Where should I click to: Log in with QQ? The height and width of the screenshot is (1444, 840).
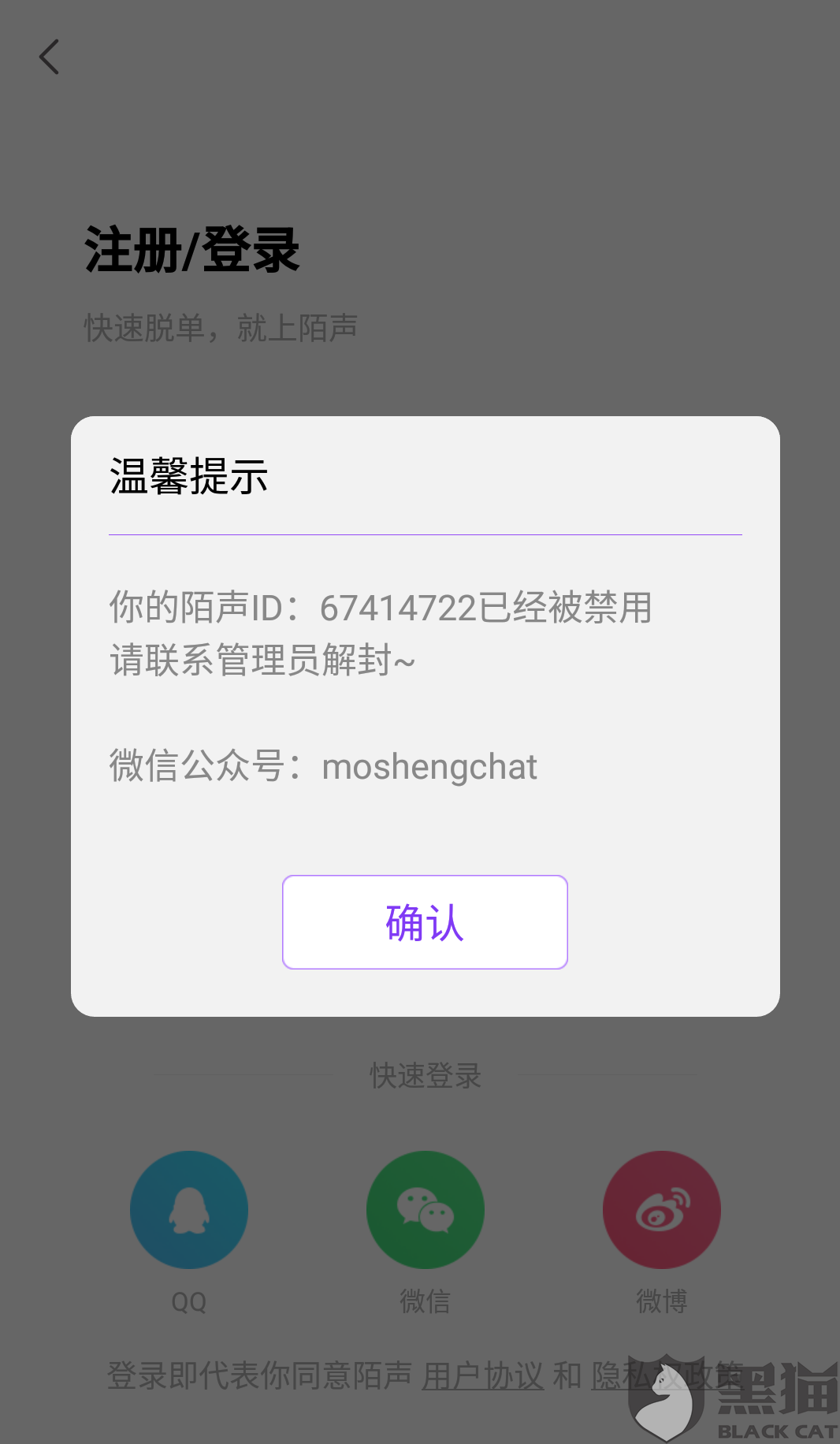[x=189, y=1209]
